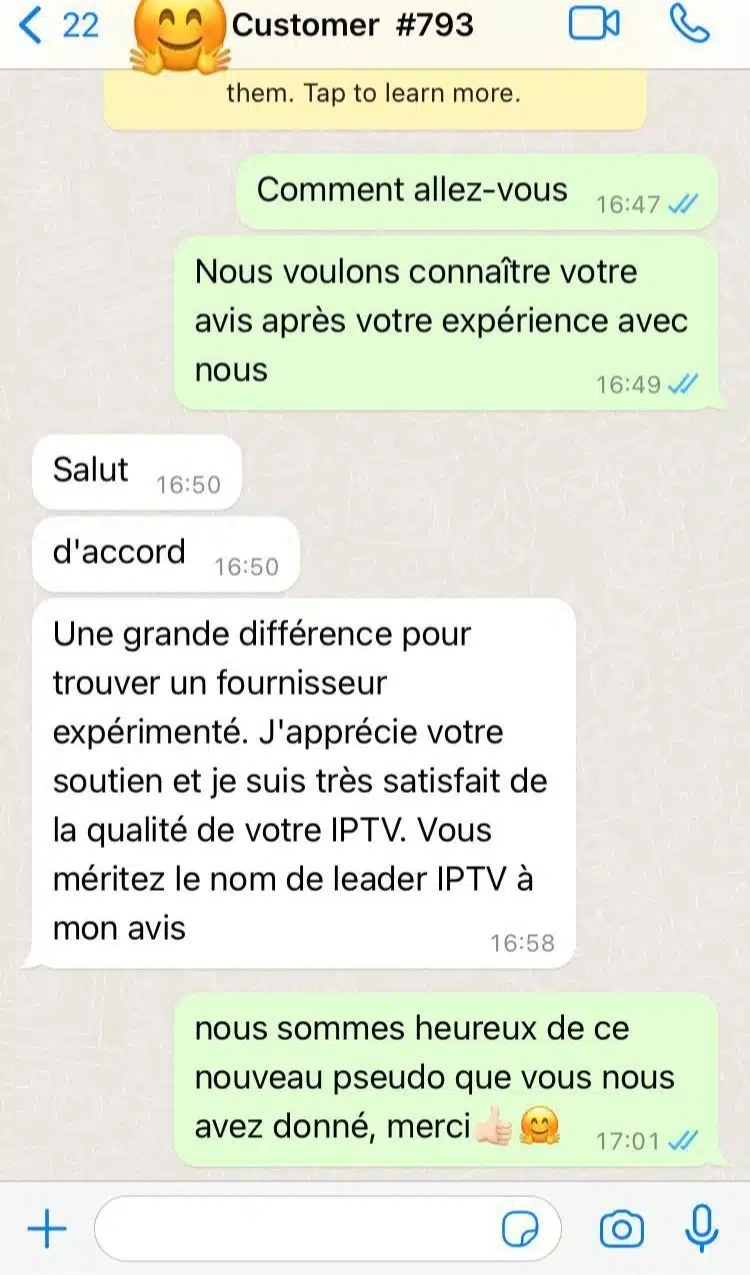Open the sticker picker

(520, 1230)
